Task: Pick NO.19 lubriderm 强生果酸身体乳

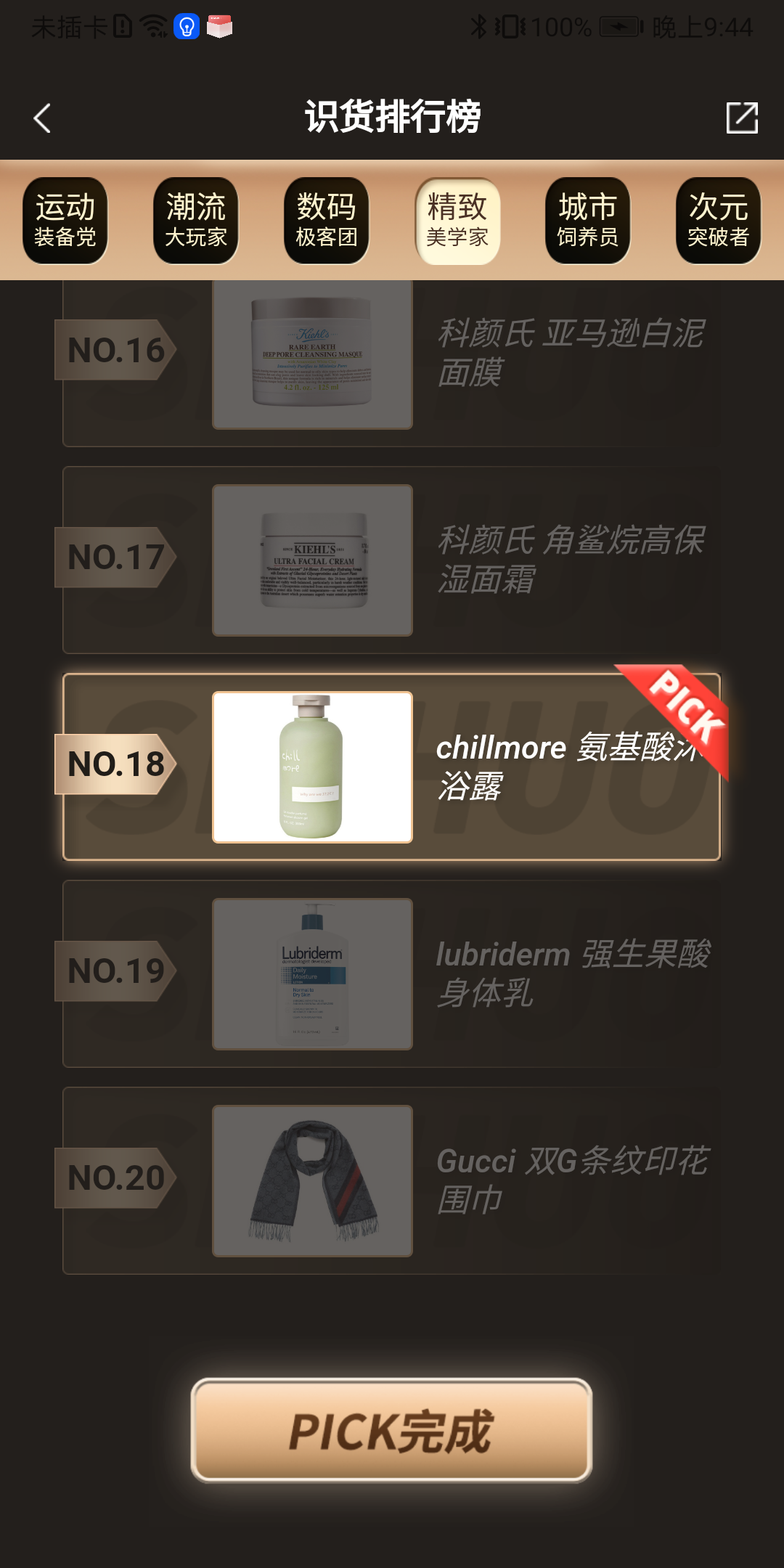Action: pos(392,973)
